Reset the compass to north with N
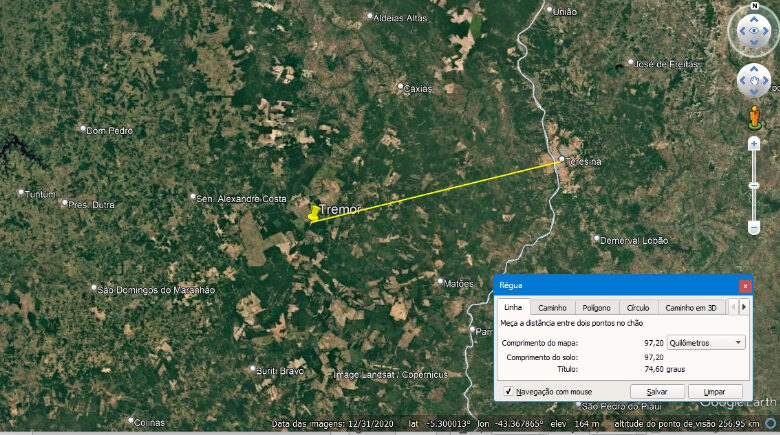The width and height of the screenshot is (780, 435). (754, 7)
